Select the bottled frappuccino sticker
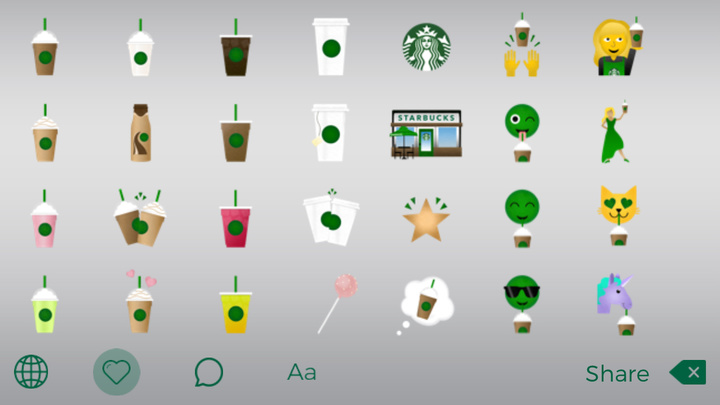 (x=140, y=133)
